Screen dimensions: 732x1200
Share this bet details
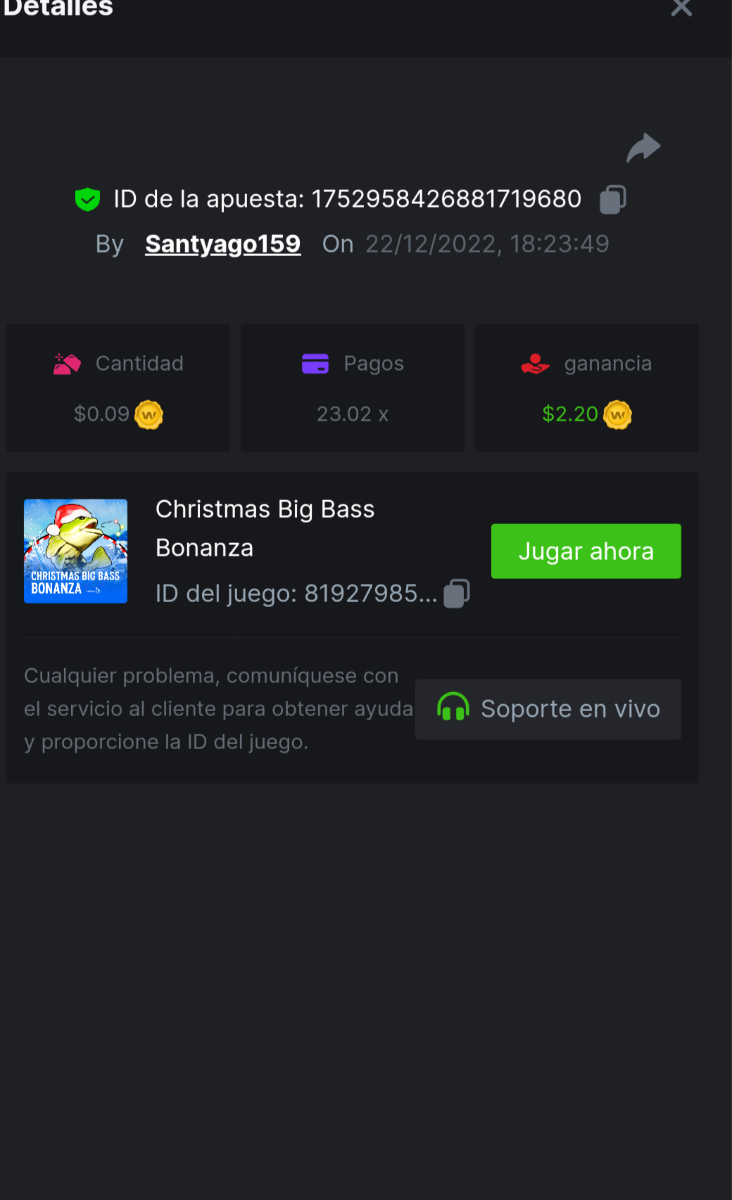tap(643, 148)
